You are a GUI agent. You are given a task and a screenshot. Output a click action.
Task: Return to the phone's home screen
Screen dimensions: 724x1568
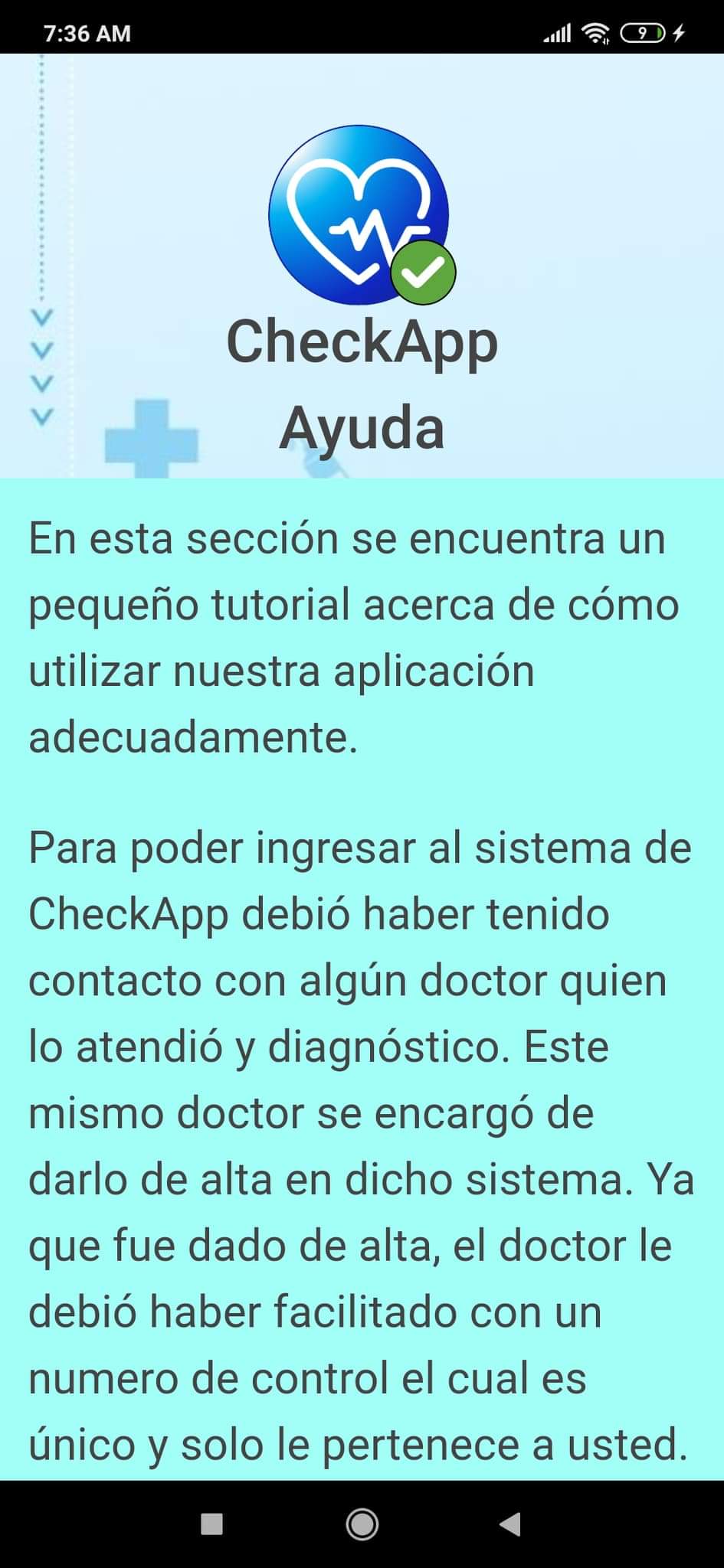point(362,1524)
